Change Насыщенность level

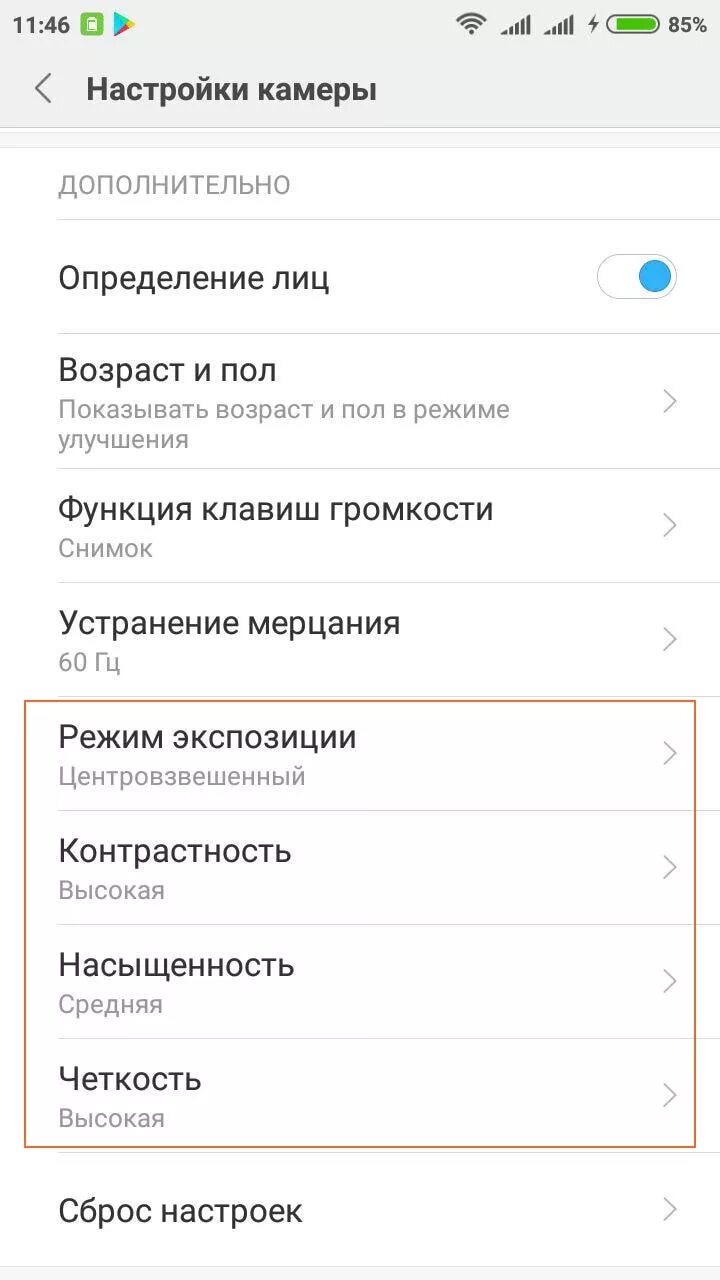[x=360, y=981]
